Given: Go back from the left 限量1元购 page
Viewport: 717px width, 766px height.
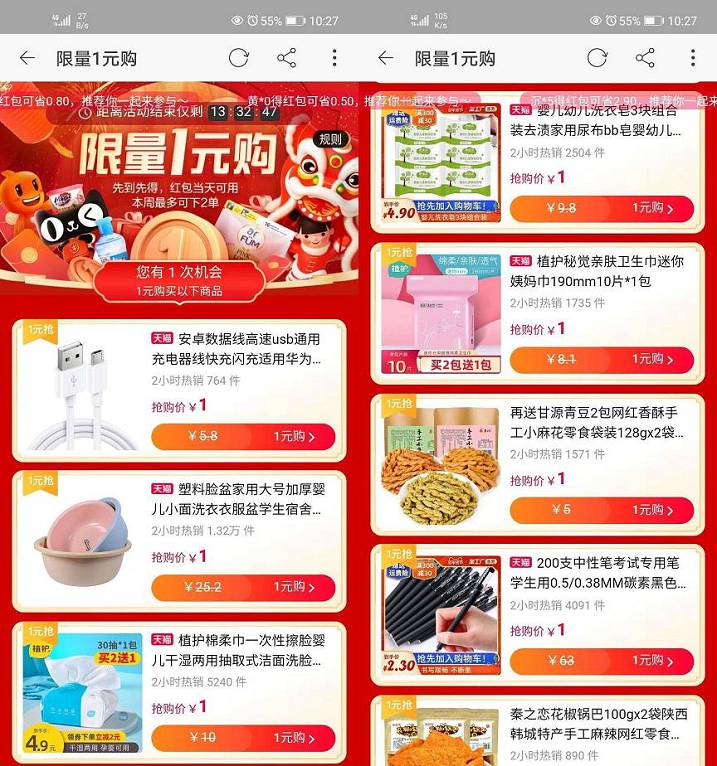Looking at the screenshot, I should pos(27,58).
